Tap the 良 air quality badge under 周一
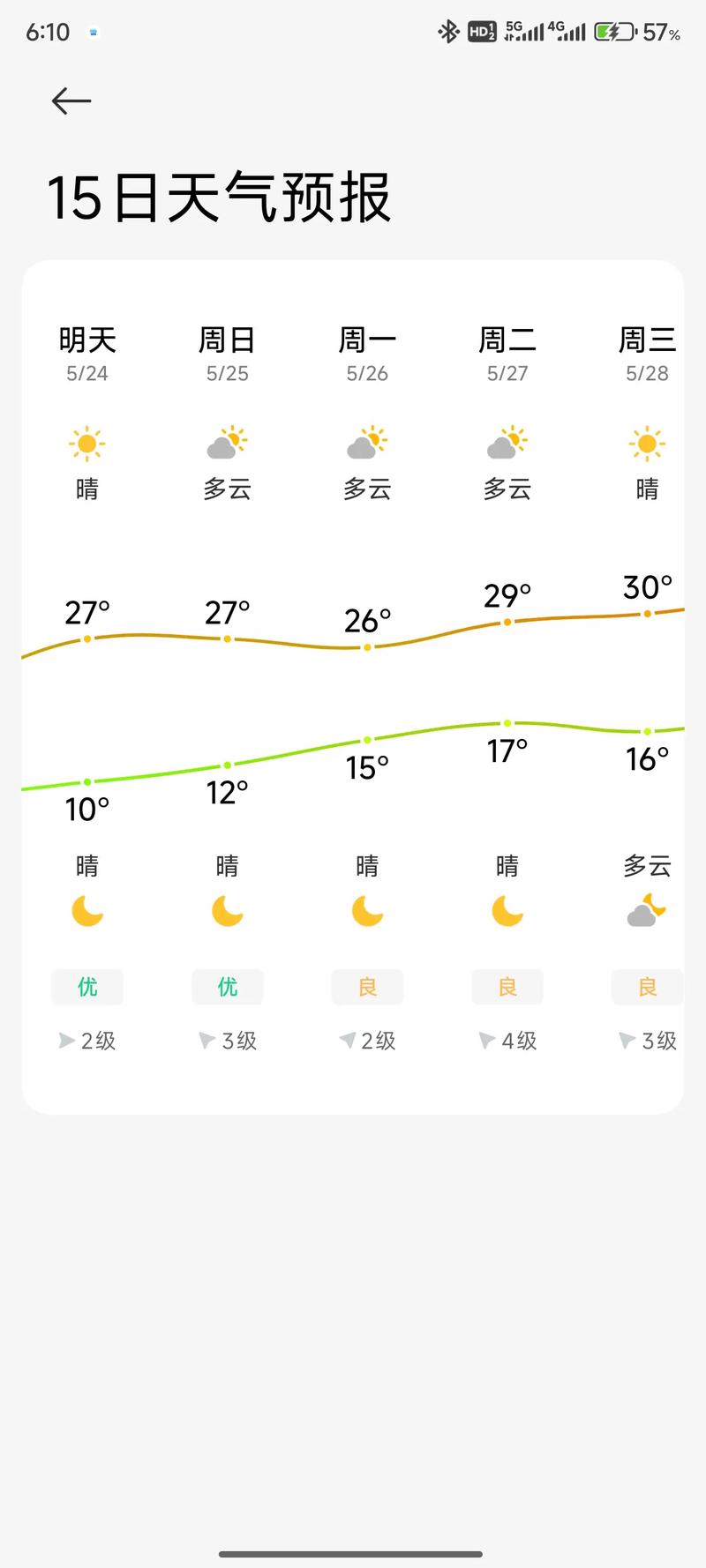The height and width of the screenshot is (1568, 706). pos(367,987)
